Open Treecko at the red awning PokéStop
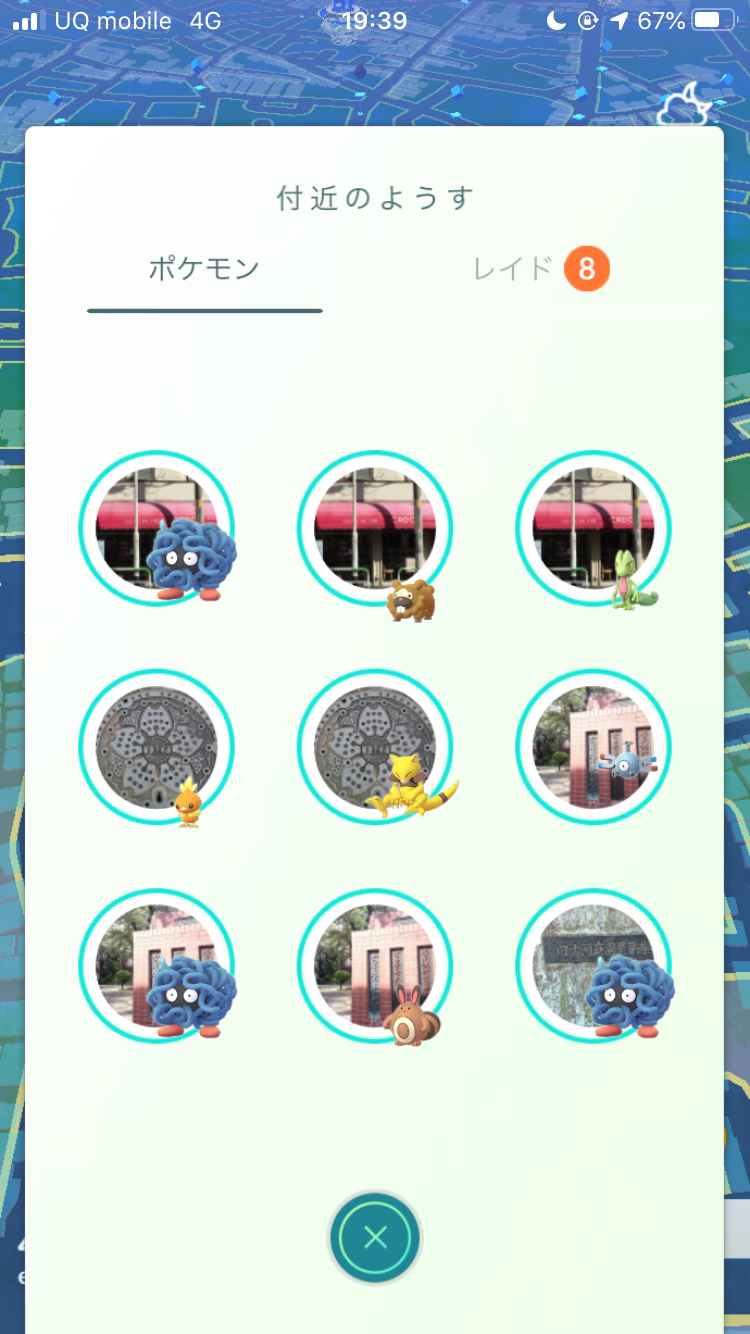Screen dimensions: 750x1334 click(593, 528)
